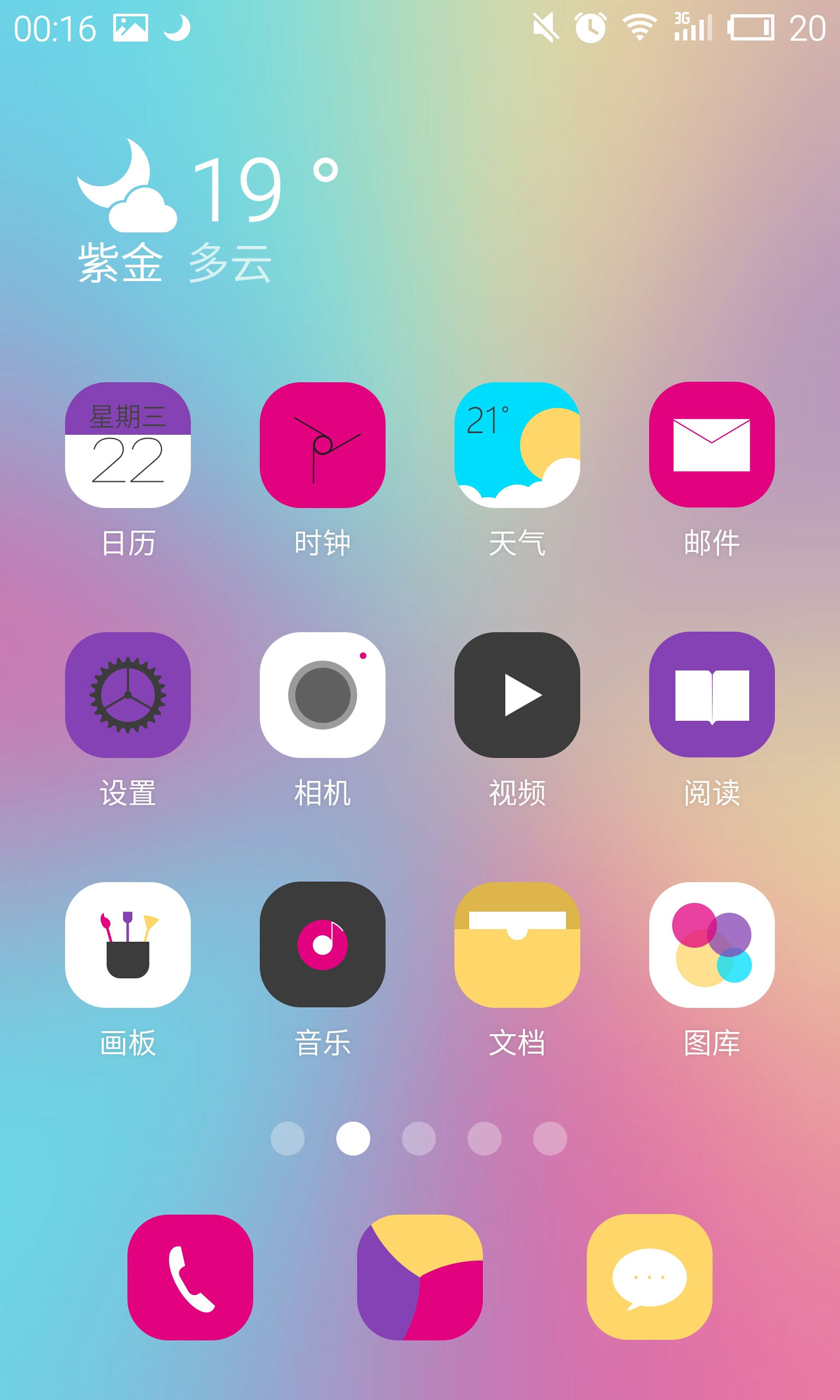Open 设置 settings

pos(128,695)
